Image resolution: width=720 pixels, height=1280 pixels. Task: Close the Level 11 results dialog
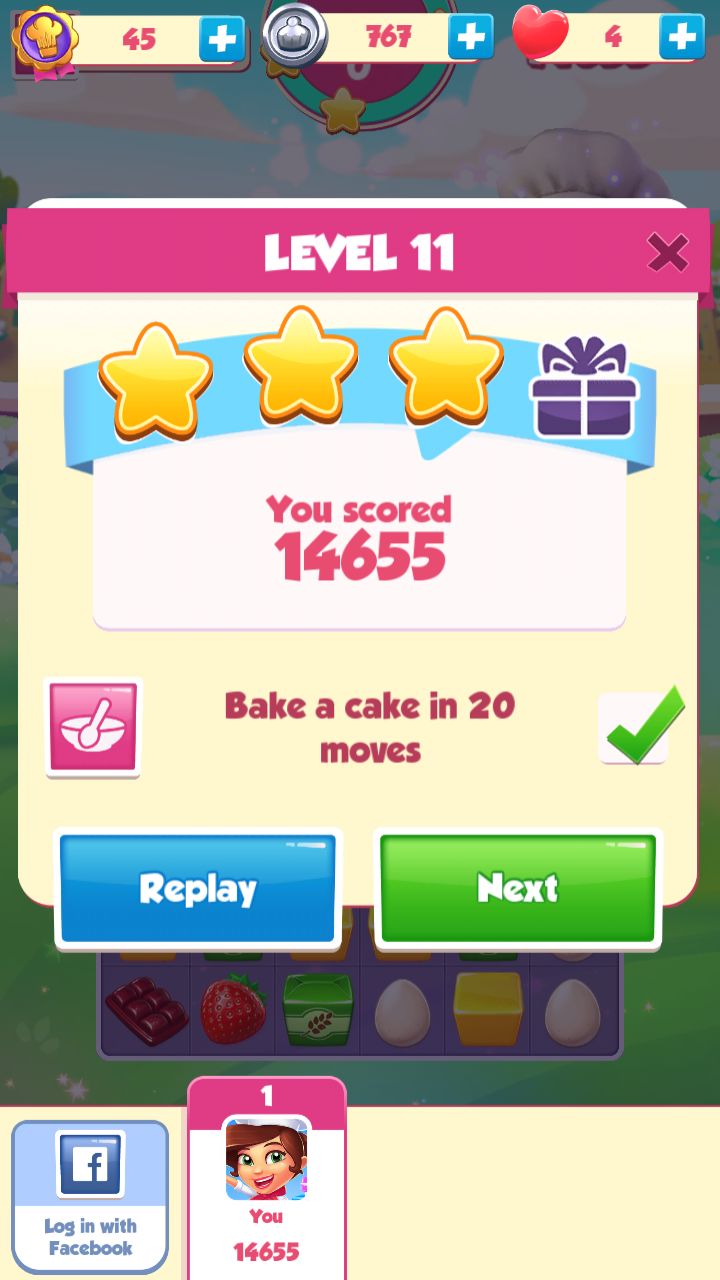click(667, 252)
